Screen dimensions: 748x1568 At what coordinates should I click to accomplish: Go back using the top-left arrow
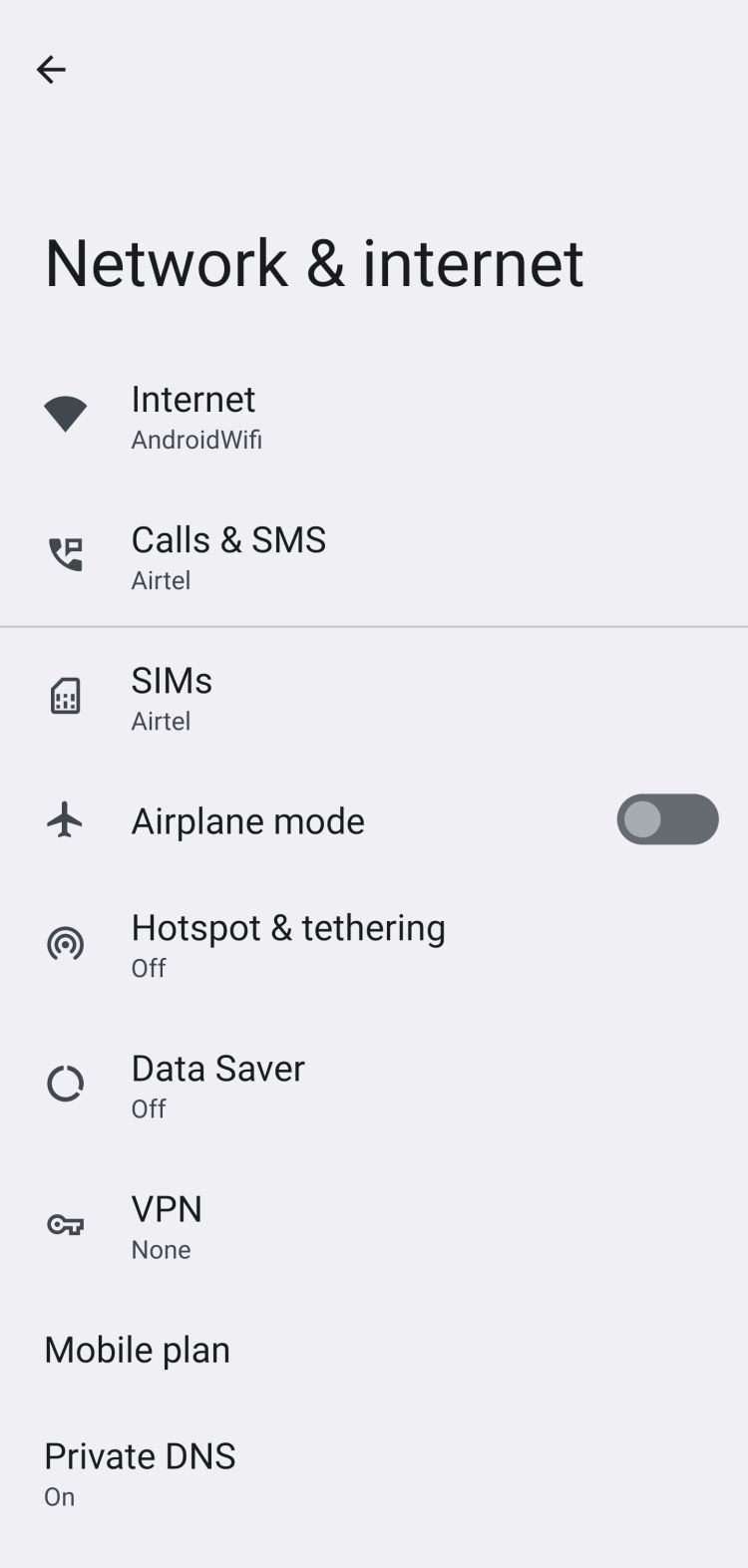pos(51,70)
